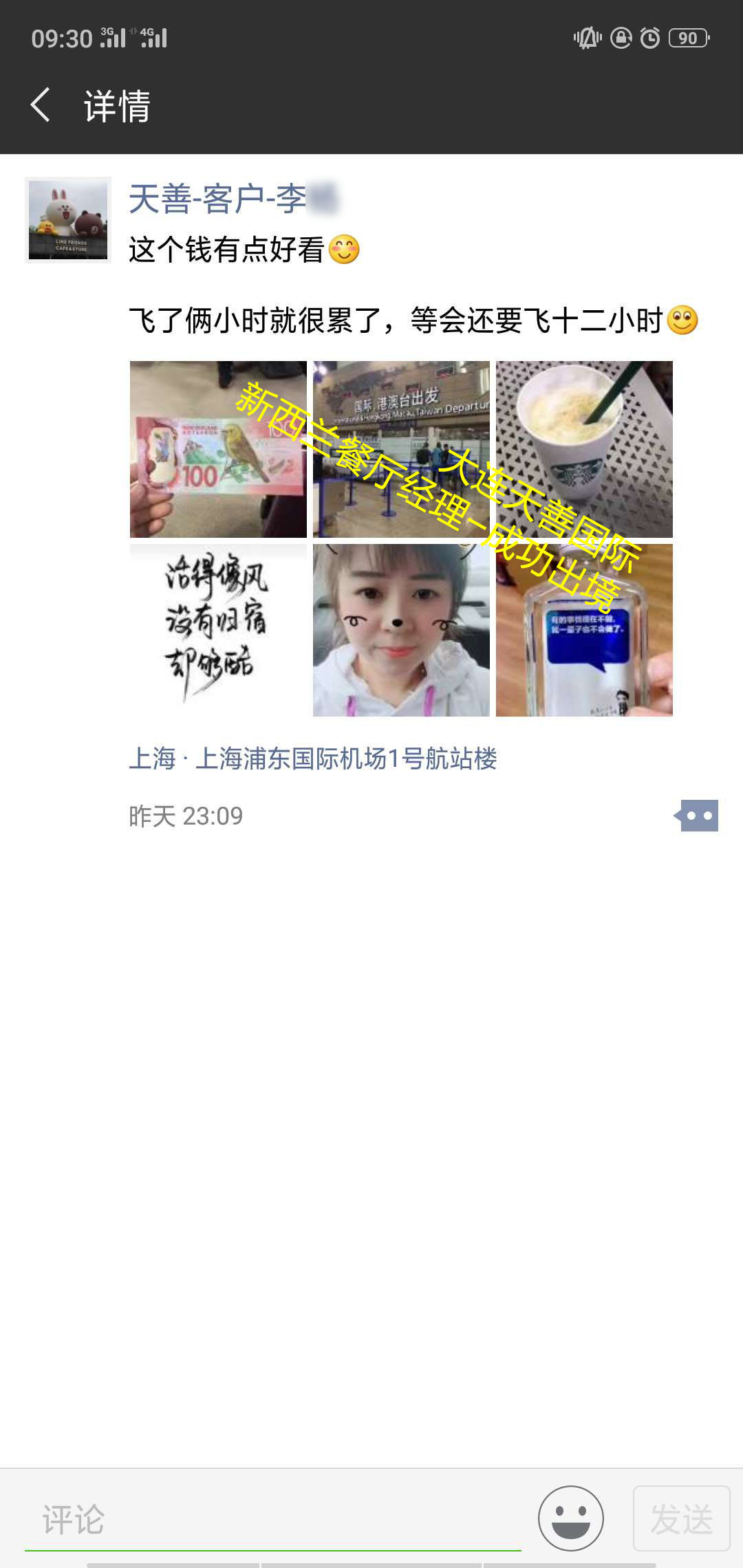
Task: Open the like and comment menu
Action: 698,816
